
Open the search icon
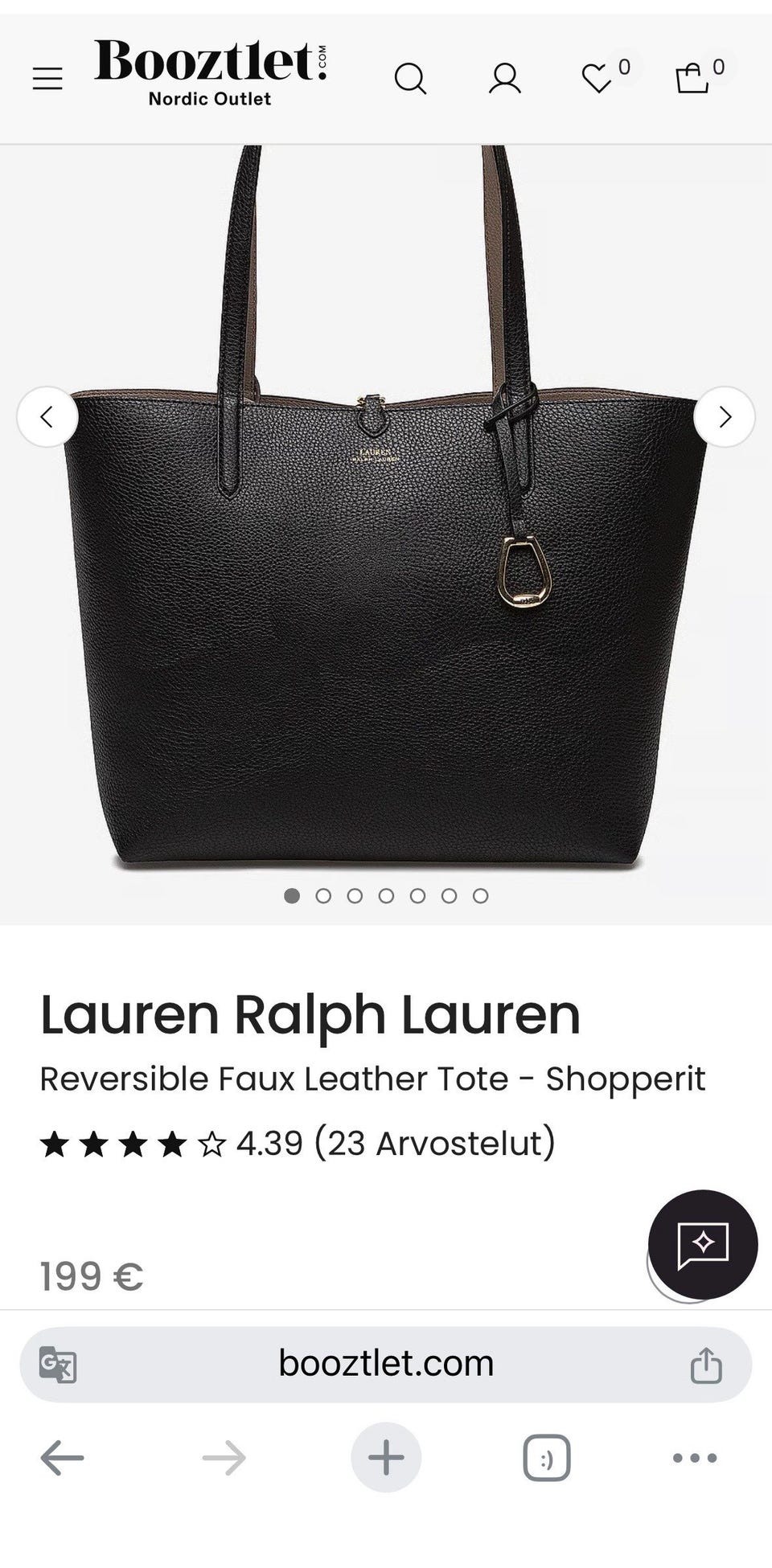click(410, 79)
